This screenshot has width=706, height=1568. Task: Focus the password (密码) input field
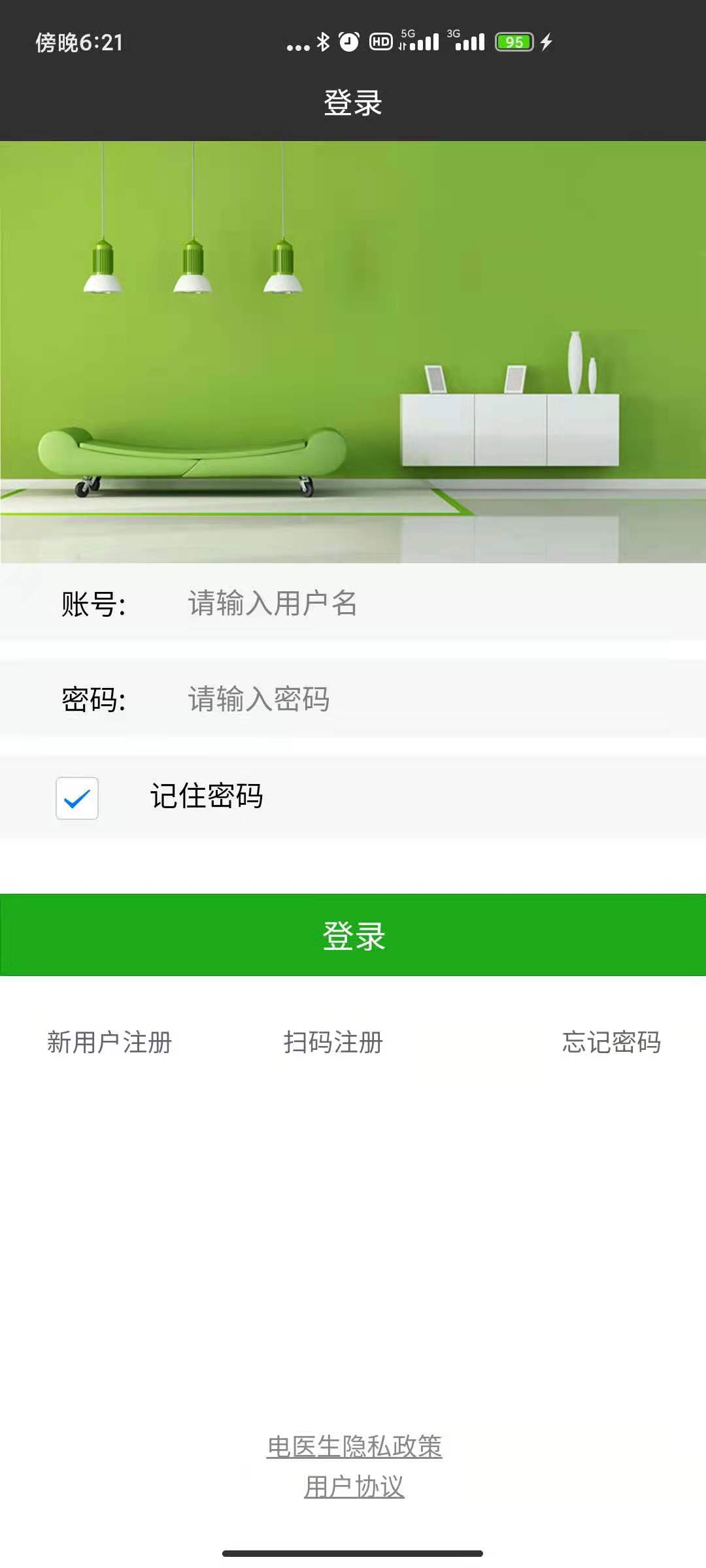[418, 699]
